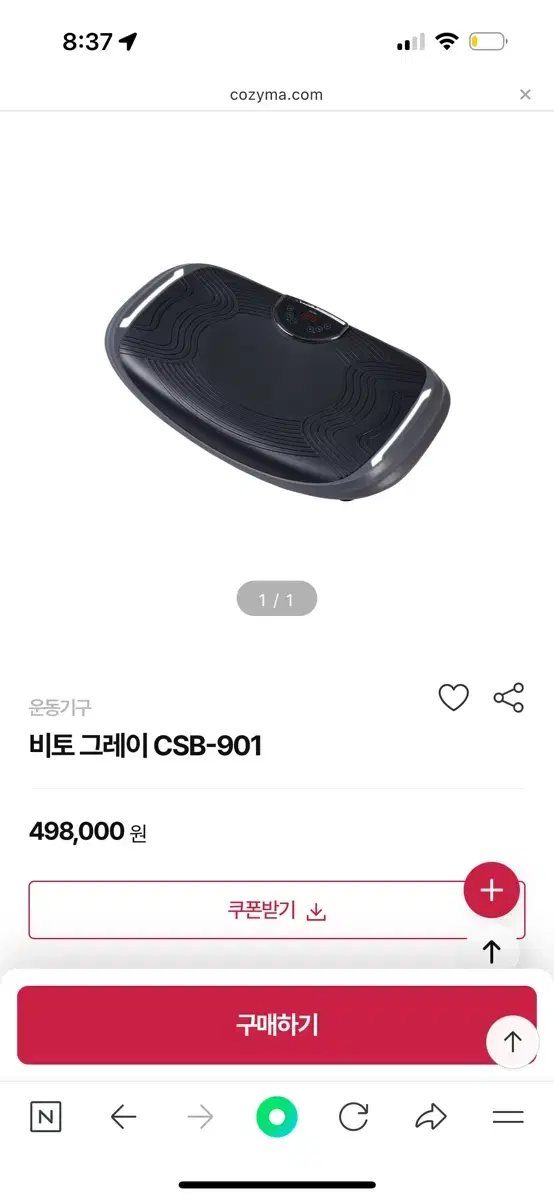Open the browser hamburger menu
Image resolution: width=554 pixels, height=1200 pixels.
coord(508,1117)
